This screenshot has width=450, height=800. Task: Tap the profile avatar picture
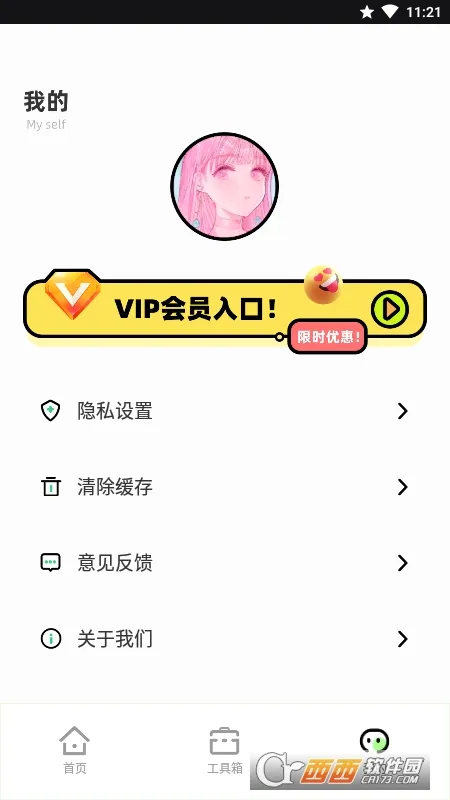click(x=224, y=186)
